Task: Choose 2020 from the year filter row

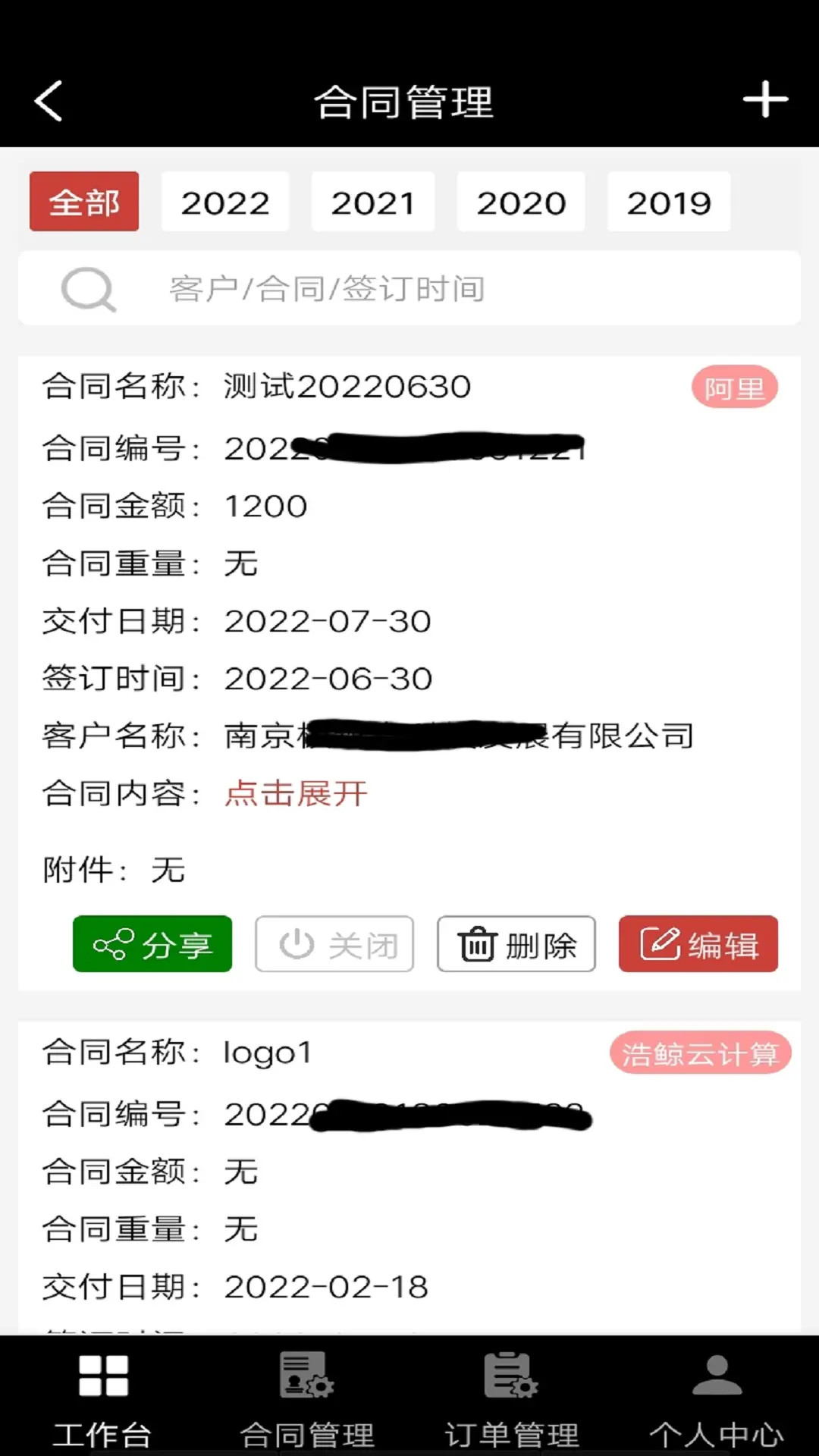Action: coord(520,202)
